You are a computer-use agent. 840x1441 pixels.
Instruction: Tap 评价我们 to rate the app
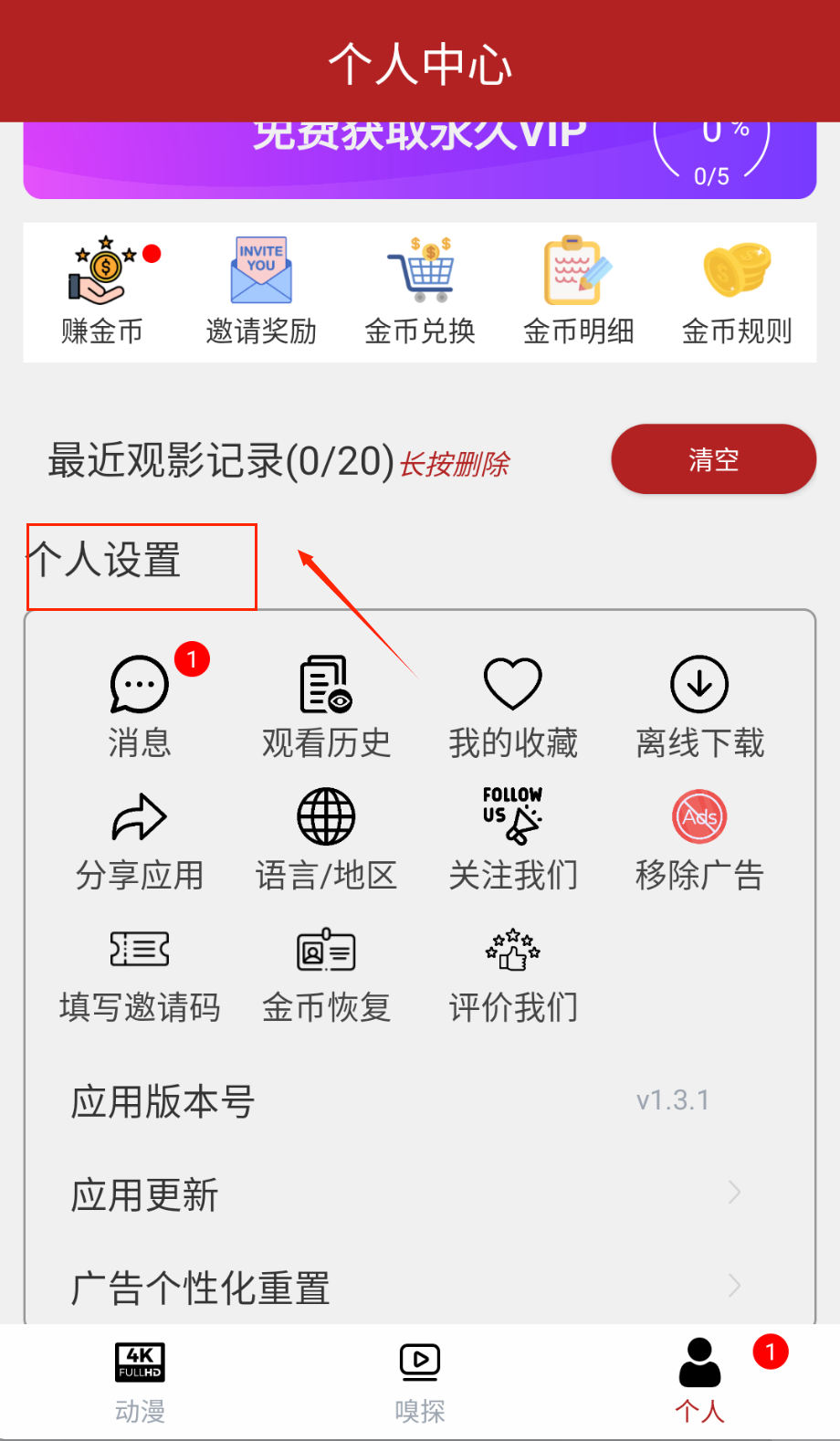pyautogui.click(x=513, y=973)
